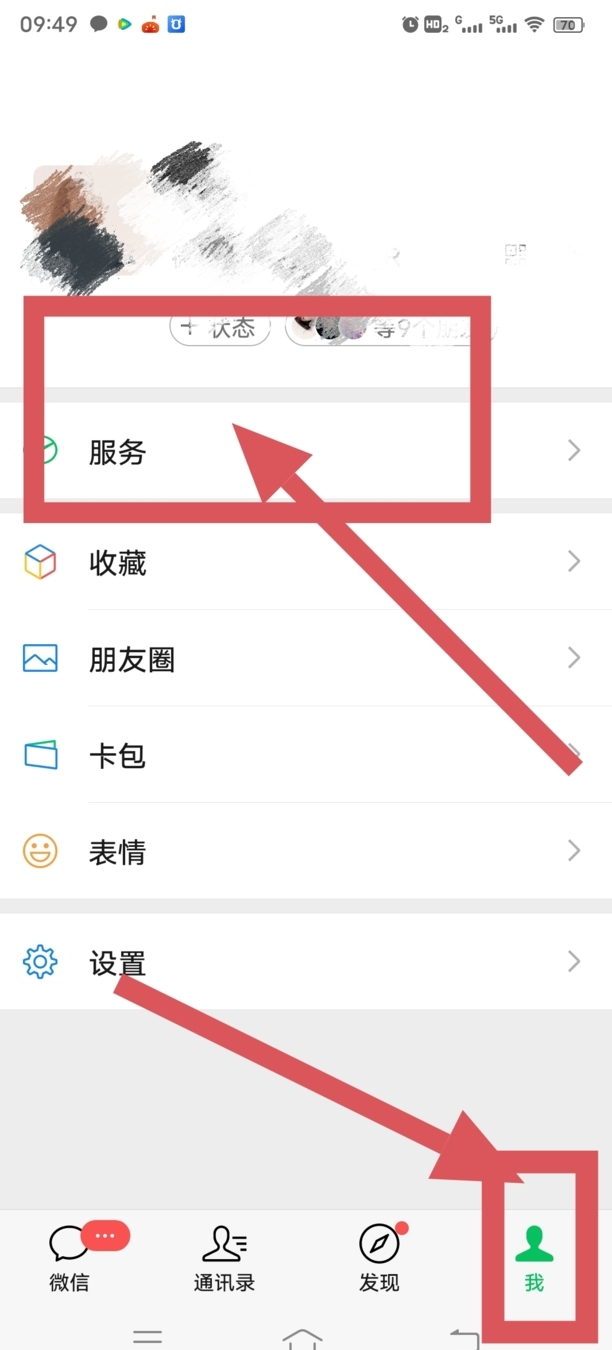Switch to the 微信 chats tab

(x=70, y=1260)
